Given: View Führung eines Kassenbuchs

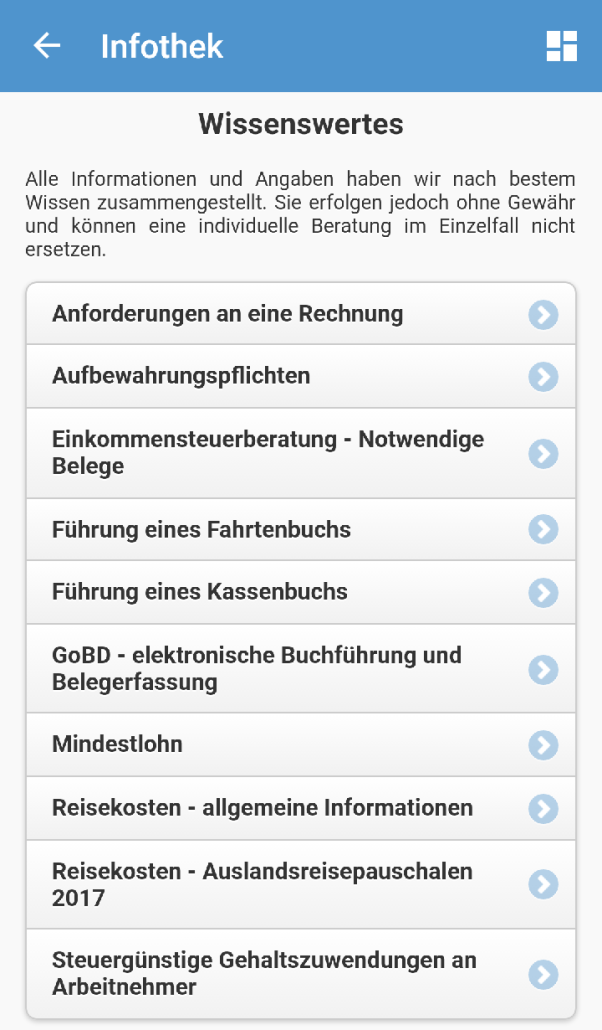Looking at the screenshot, I should point(301,592).
